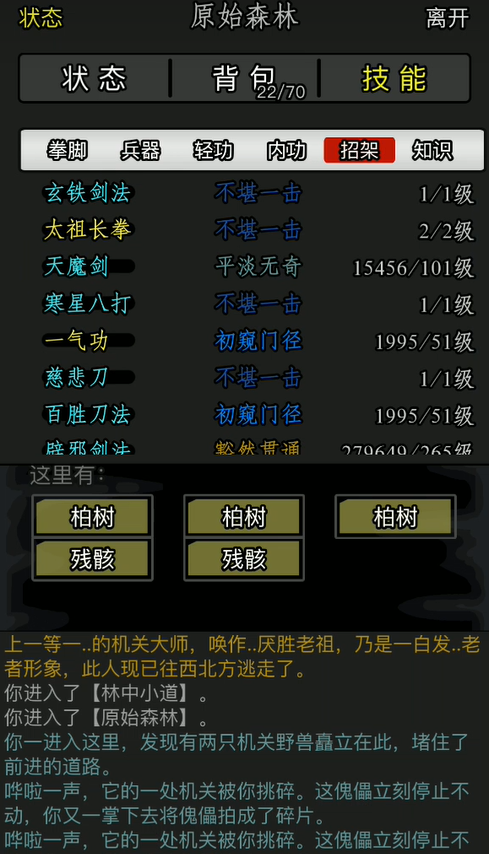Screen dimensions: 489x854
Task: Select the 技能 tab
Action: tap(394, 78)
